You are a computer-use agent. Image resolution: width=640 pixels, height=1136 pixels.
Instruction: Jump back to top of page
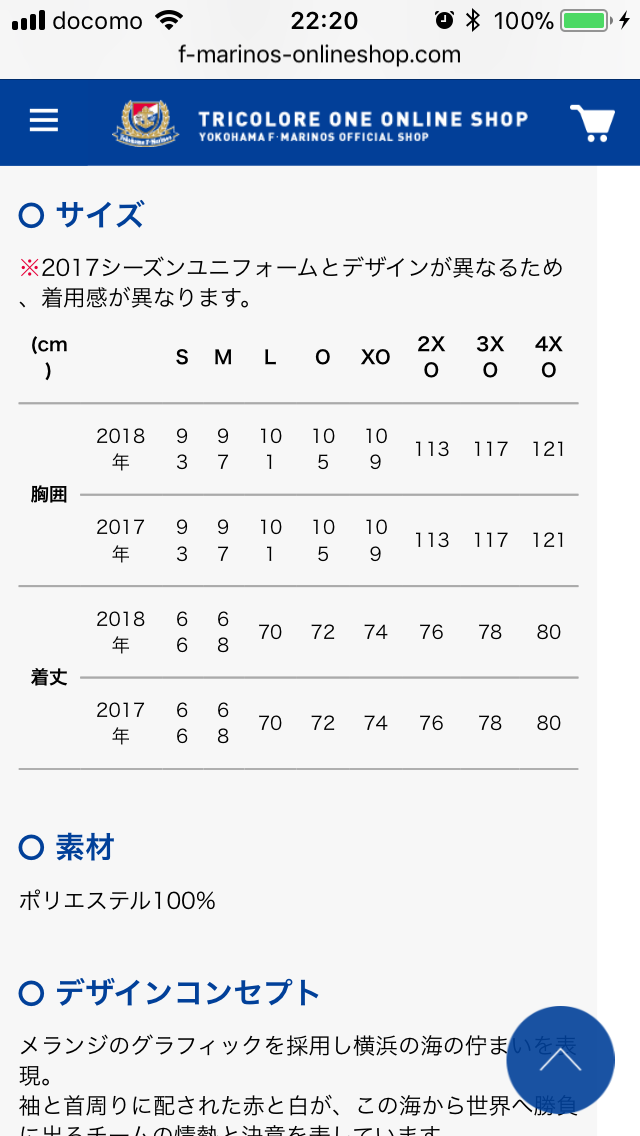[x=560, y=1060]
